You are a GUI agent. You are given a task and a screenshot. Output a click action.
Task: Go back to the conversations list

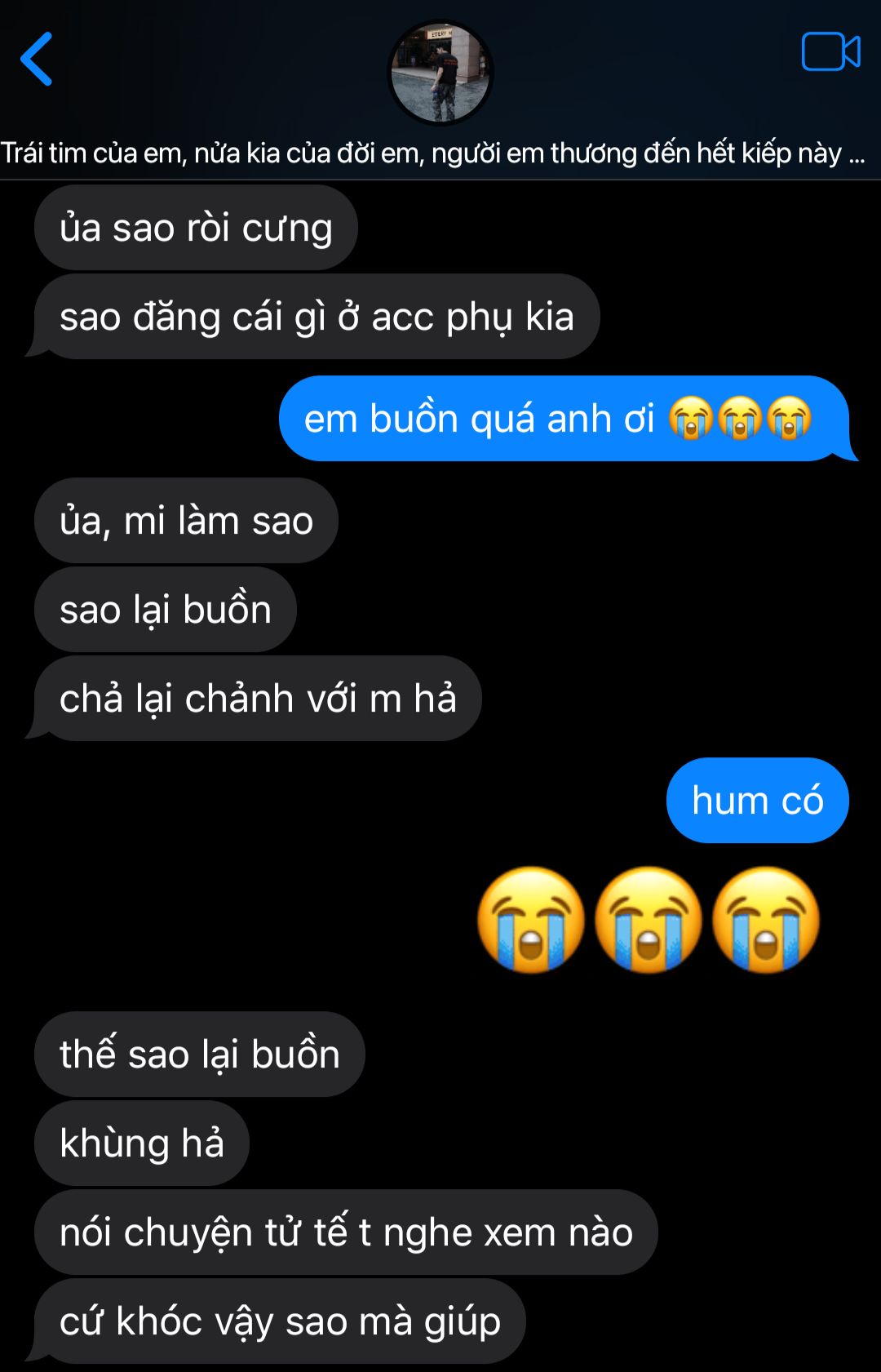pyautogui.click(x=37, y=59)
